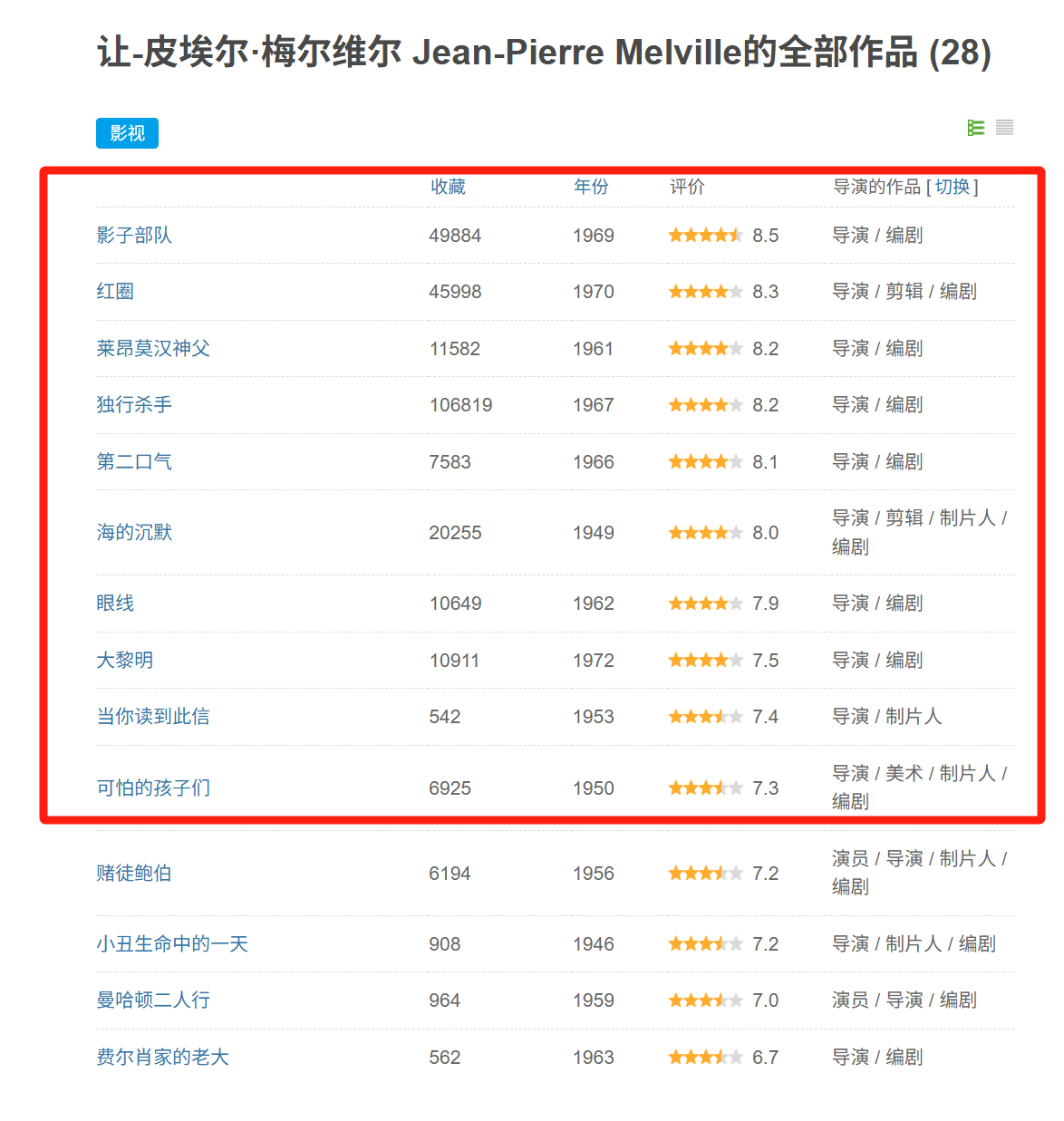1064x1121 pixels.
Task: Open the film 费尔肖家的老大
Action: (x=163, y=1058)
